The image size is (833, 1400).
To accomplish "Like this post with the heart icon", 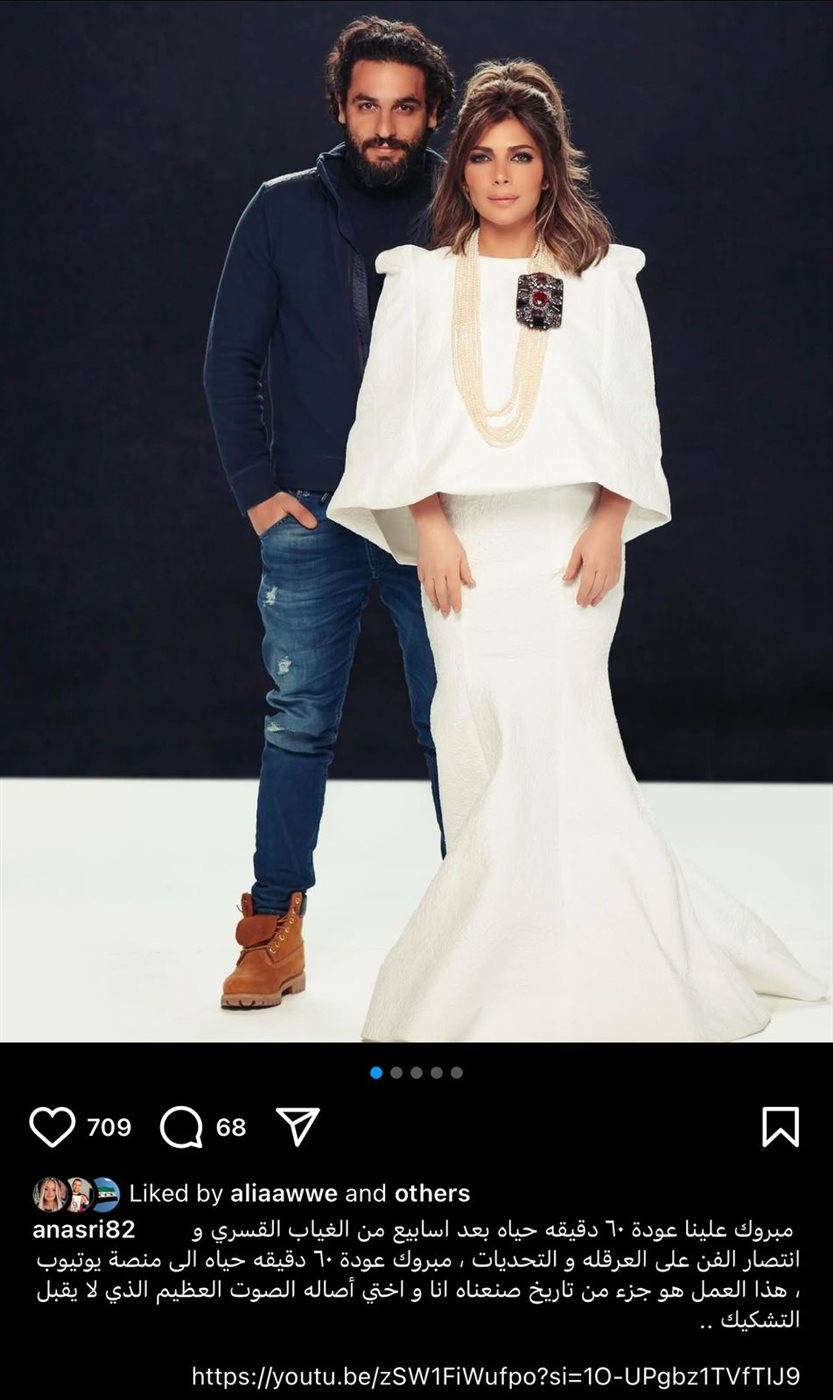I will point(52,1127).
